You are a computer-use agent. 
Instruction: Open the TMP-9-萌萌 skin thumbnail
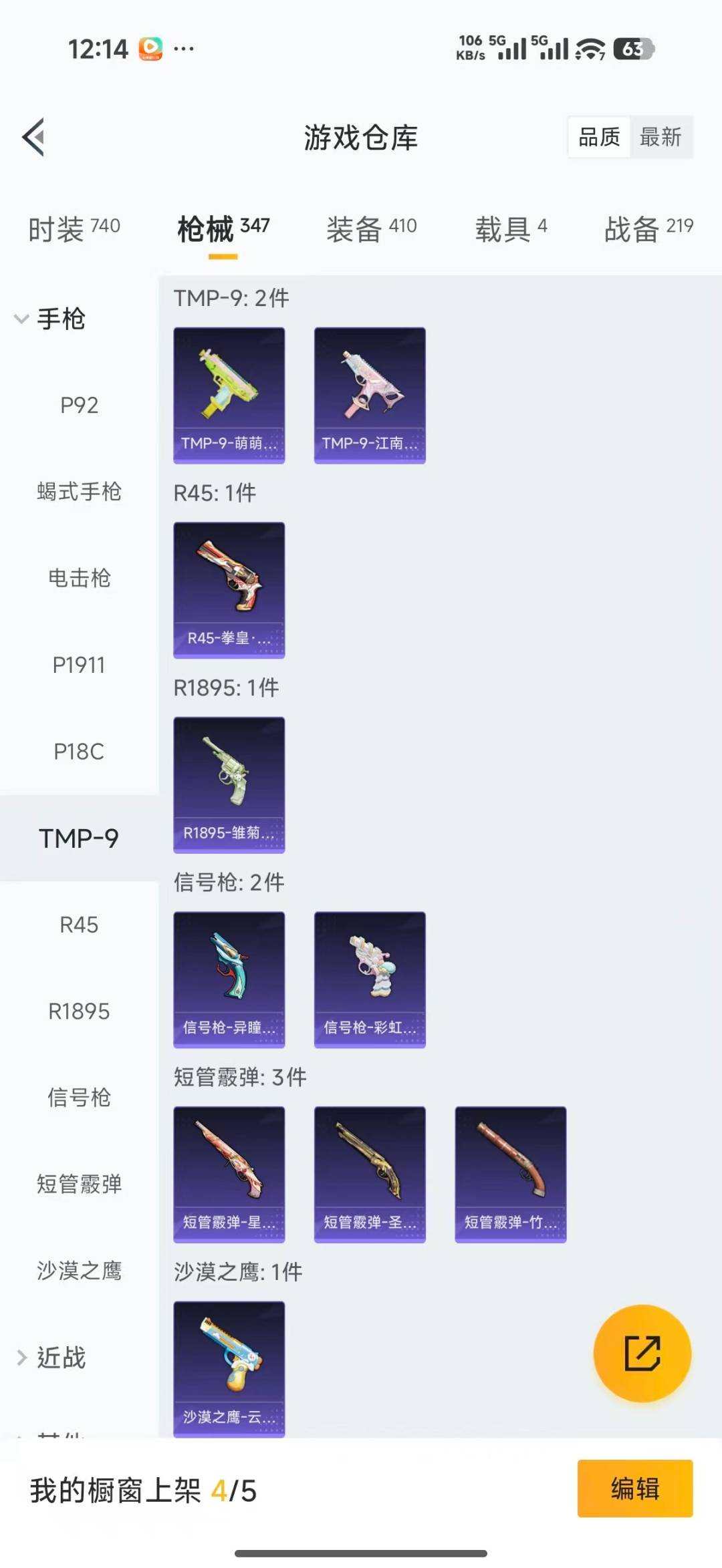229,394
